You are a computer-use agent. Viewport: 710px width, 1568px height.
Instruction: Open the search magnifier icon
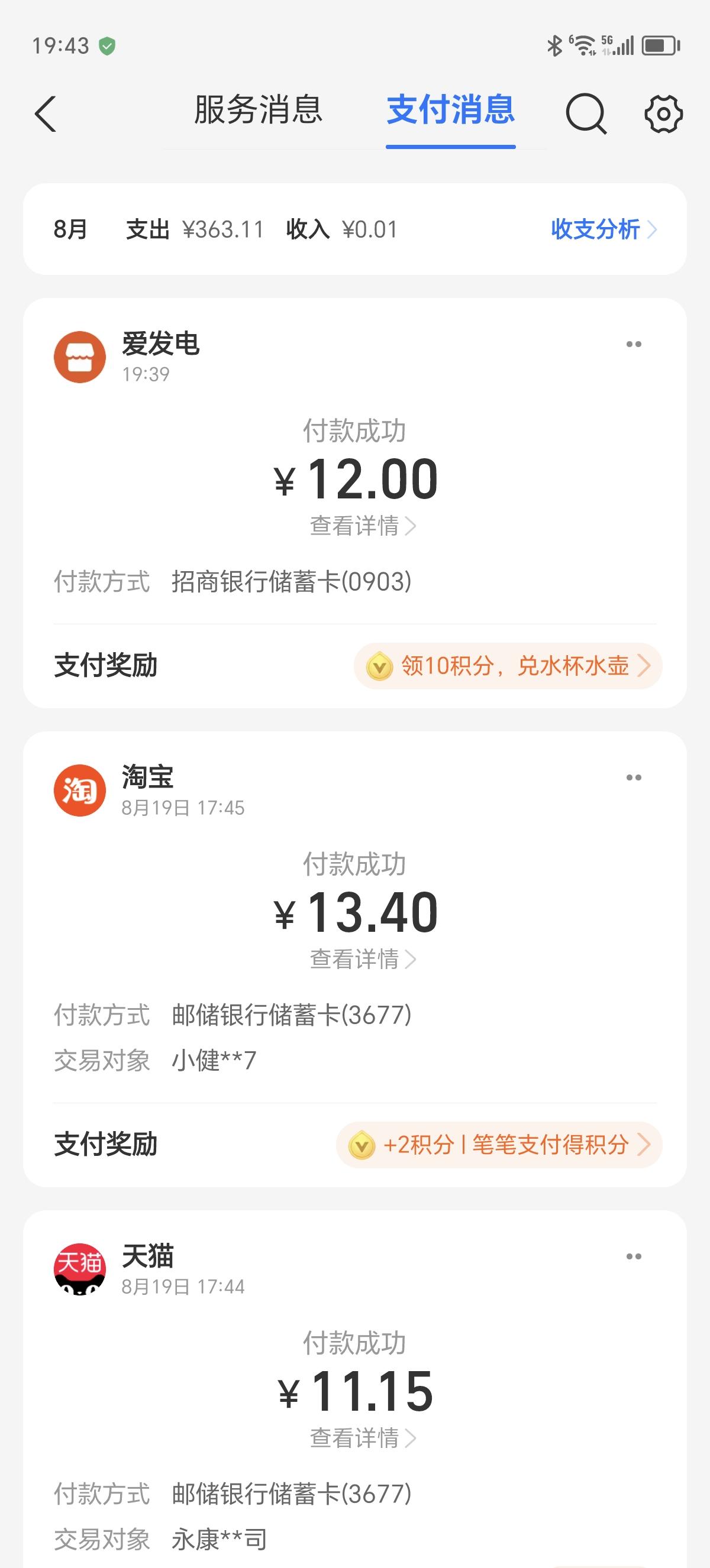(x=586, y=113)
